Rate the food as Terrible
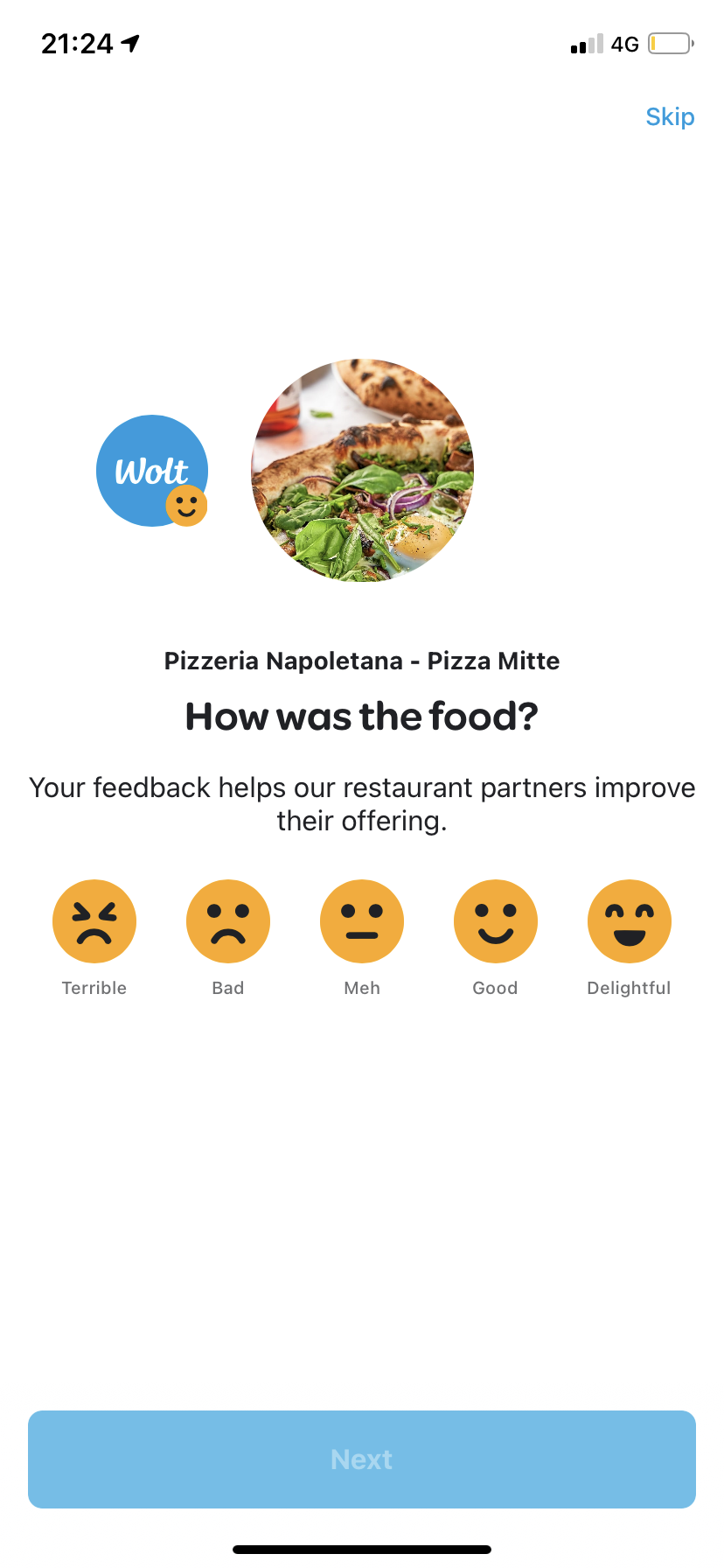The width and height of the screenshot is (724, 1568). pyautogui.click(x=94, y=921)
